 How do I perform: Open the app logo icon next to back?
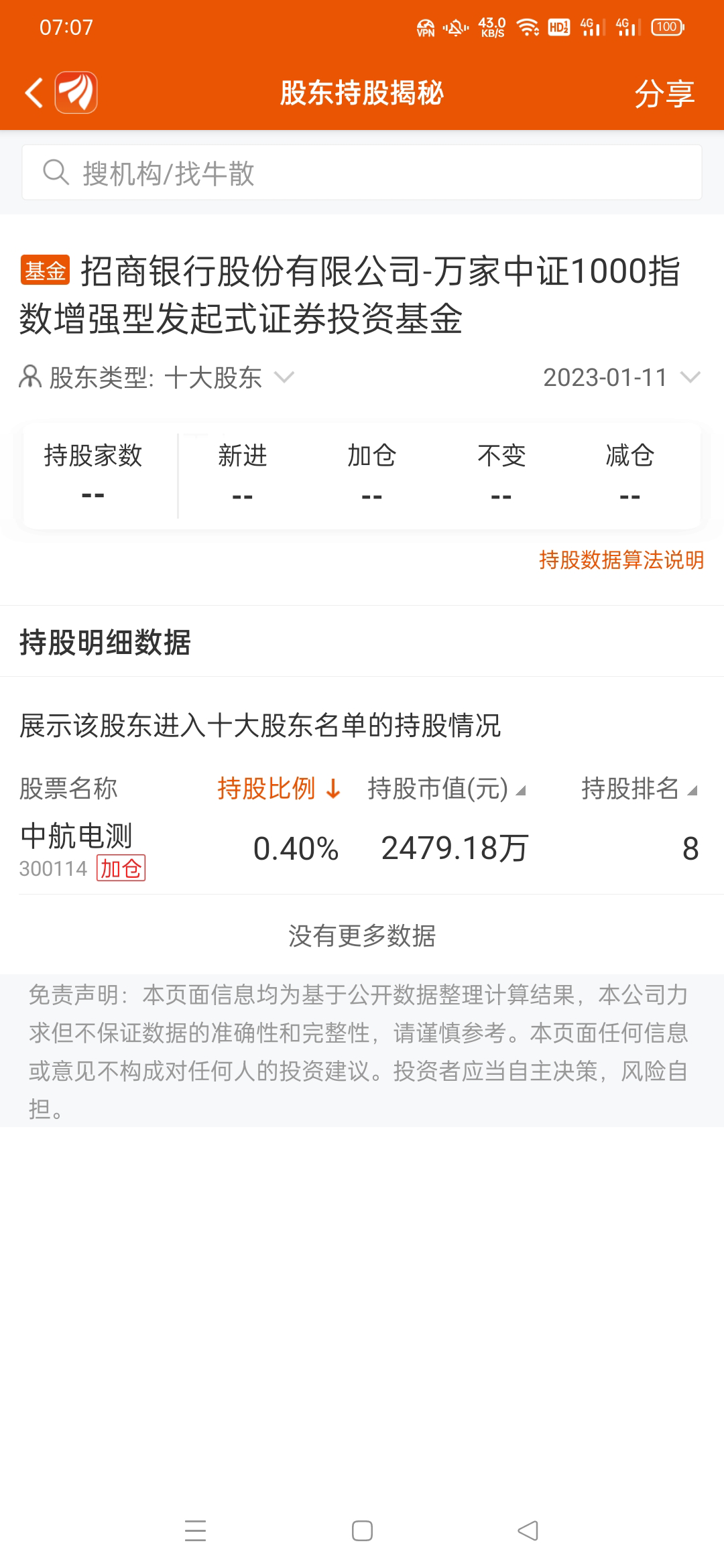(x=76, y=92)
